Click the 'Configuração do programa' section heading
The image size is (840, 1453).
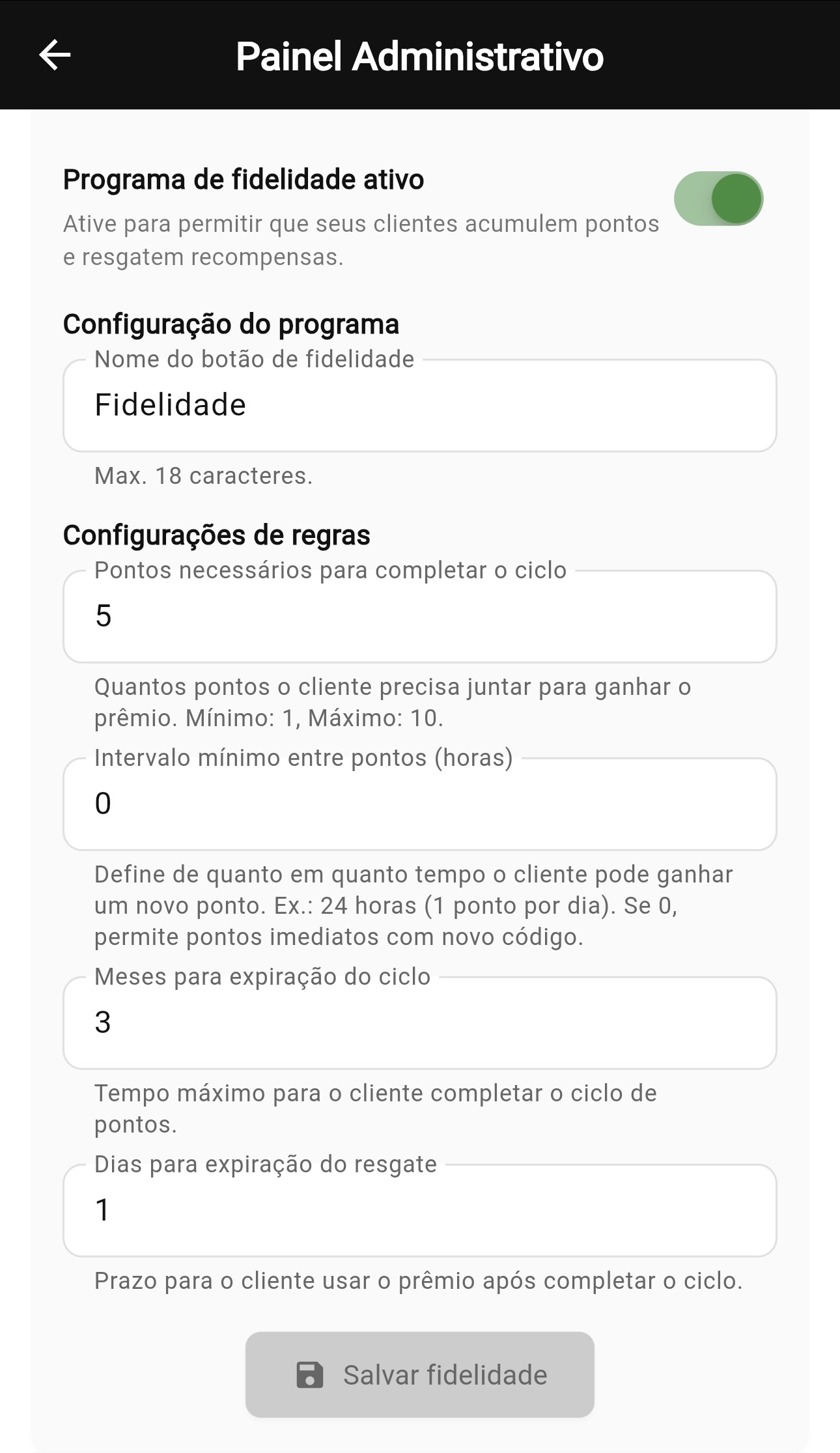point(231,323)
